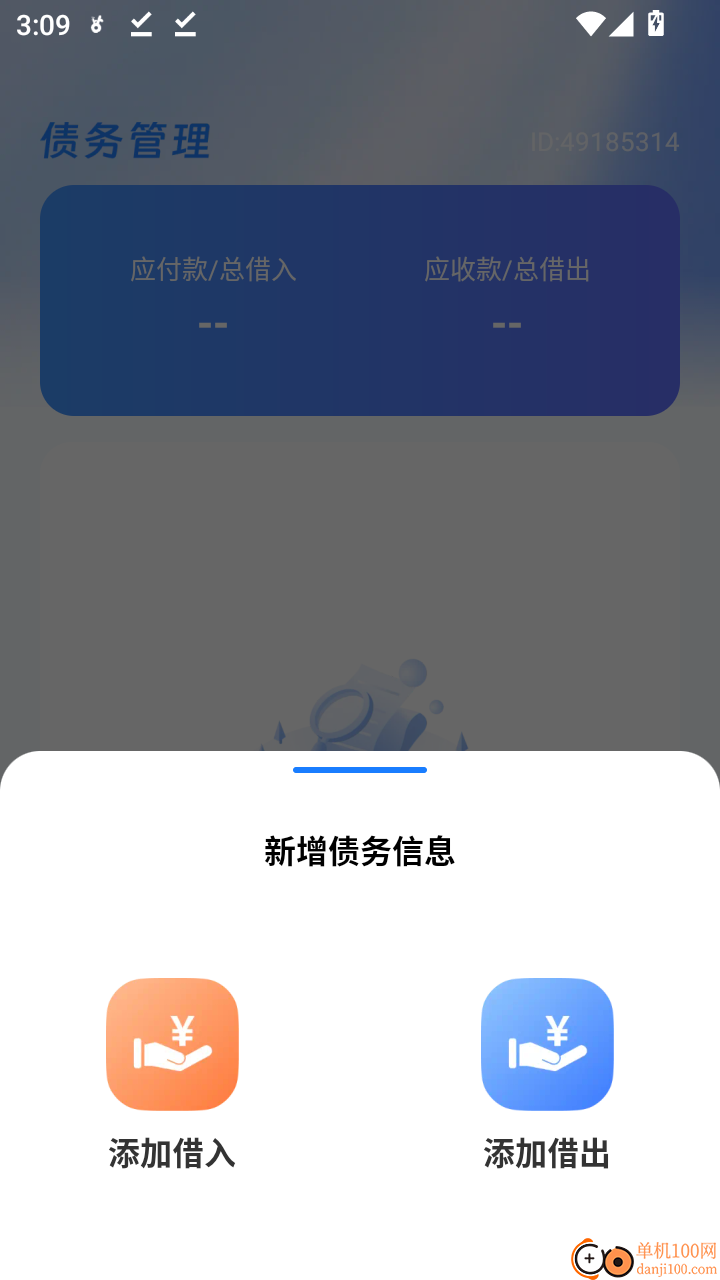
Task: Select 添加借出 to add a lend record
Action: pos(547,1153)
